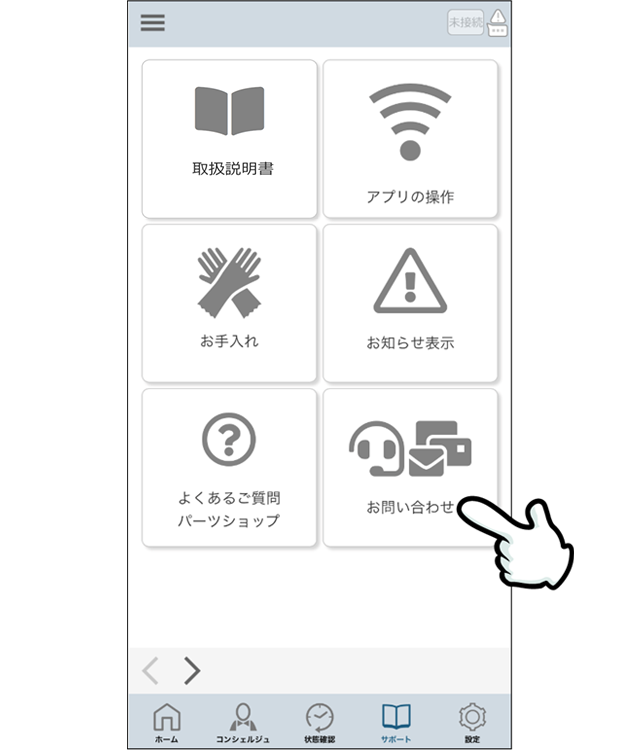The height and width of the screenshot is (750, 640).
Task: Switch to the ホーム tab
Action: pos(166,722)
